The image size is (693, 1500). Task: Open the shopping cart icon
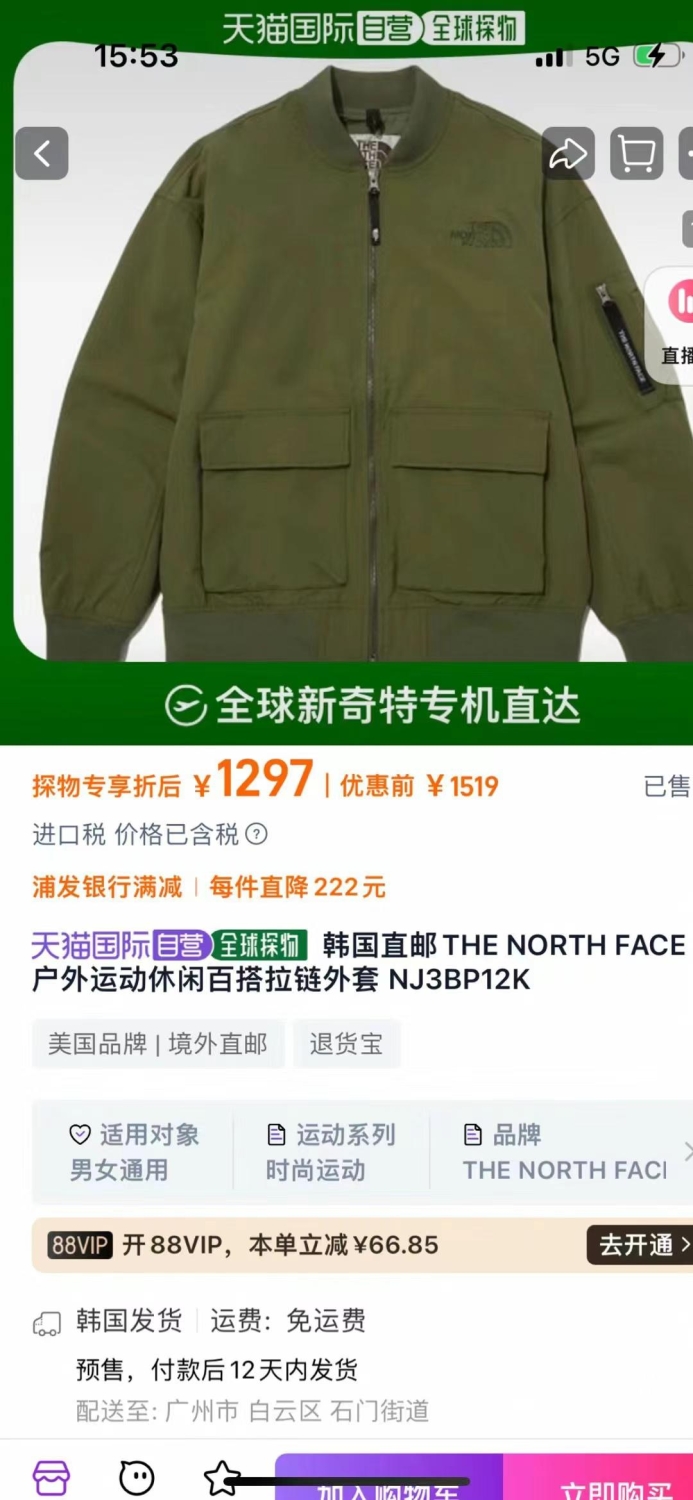(x=636, y=153)
